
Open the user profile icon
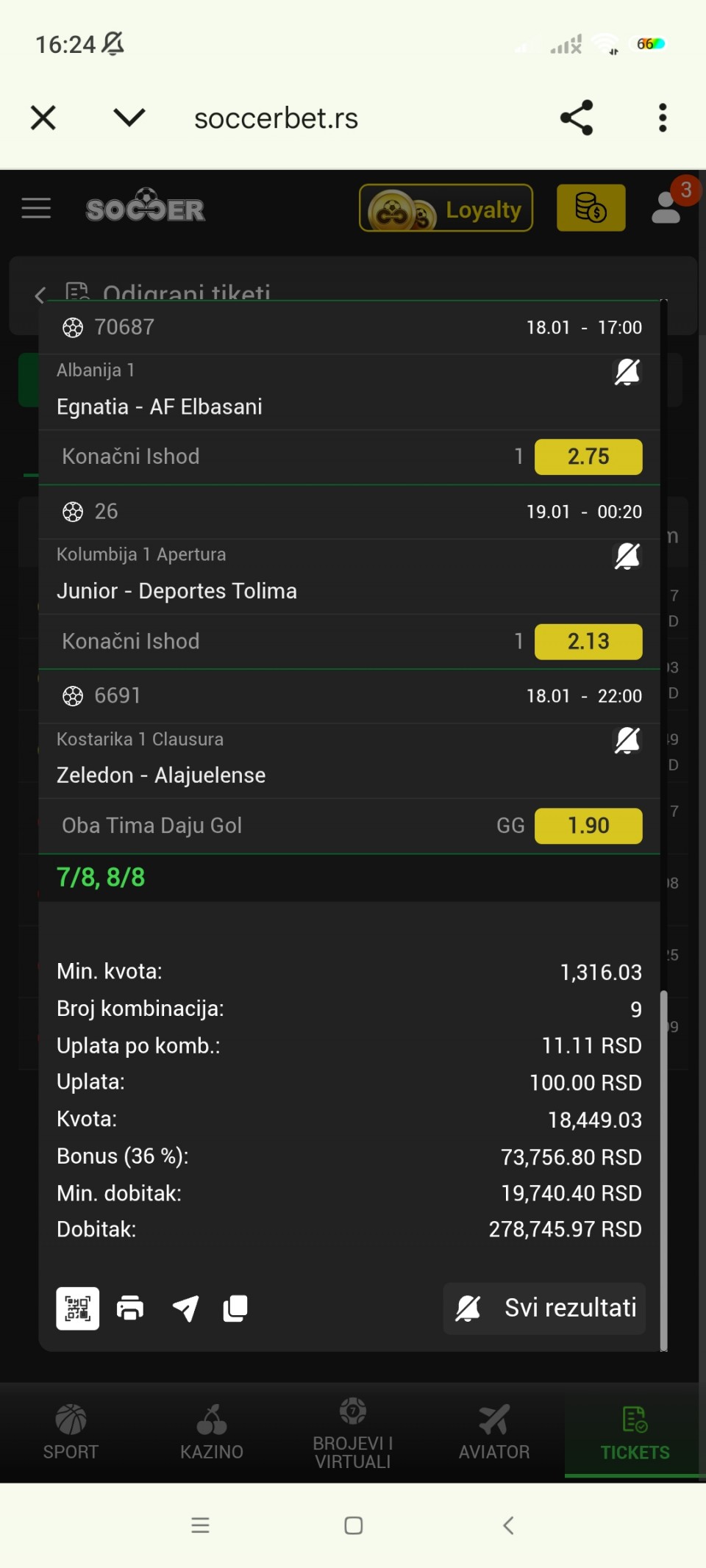point(666,208)
